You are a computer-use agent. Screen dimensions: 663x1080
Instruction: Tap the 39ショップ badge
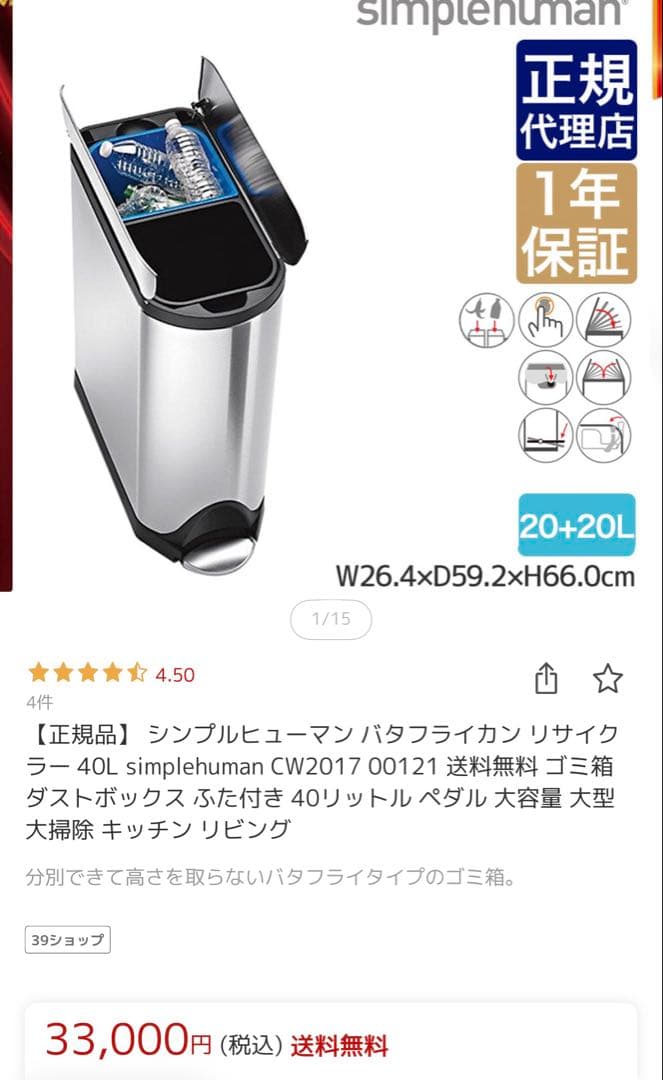[x=67, y=940]
